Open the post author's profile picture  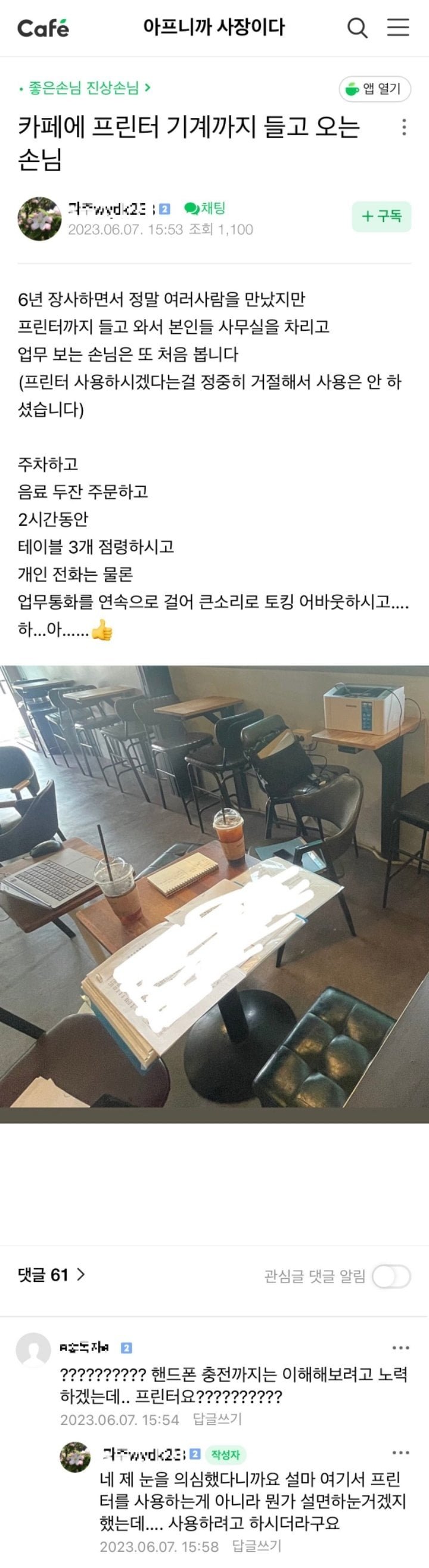pos(39,219)
